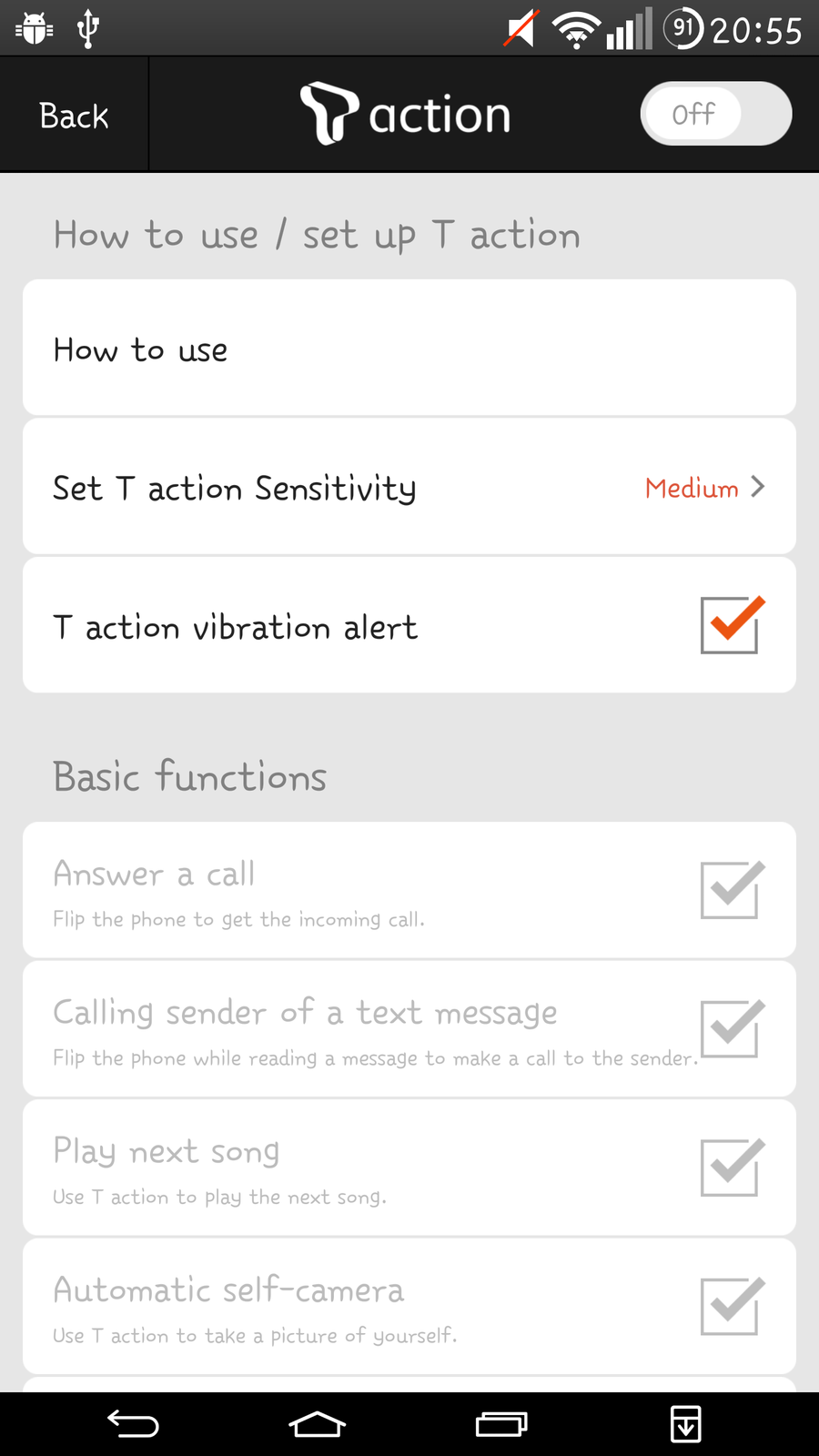Turn on the T action switch

[x=715, y=114]
